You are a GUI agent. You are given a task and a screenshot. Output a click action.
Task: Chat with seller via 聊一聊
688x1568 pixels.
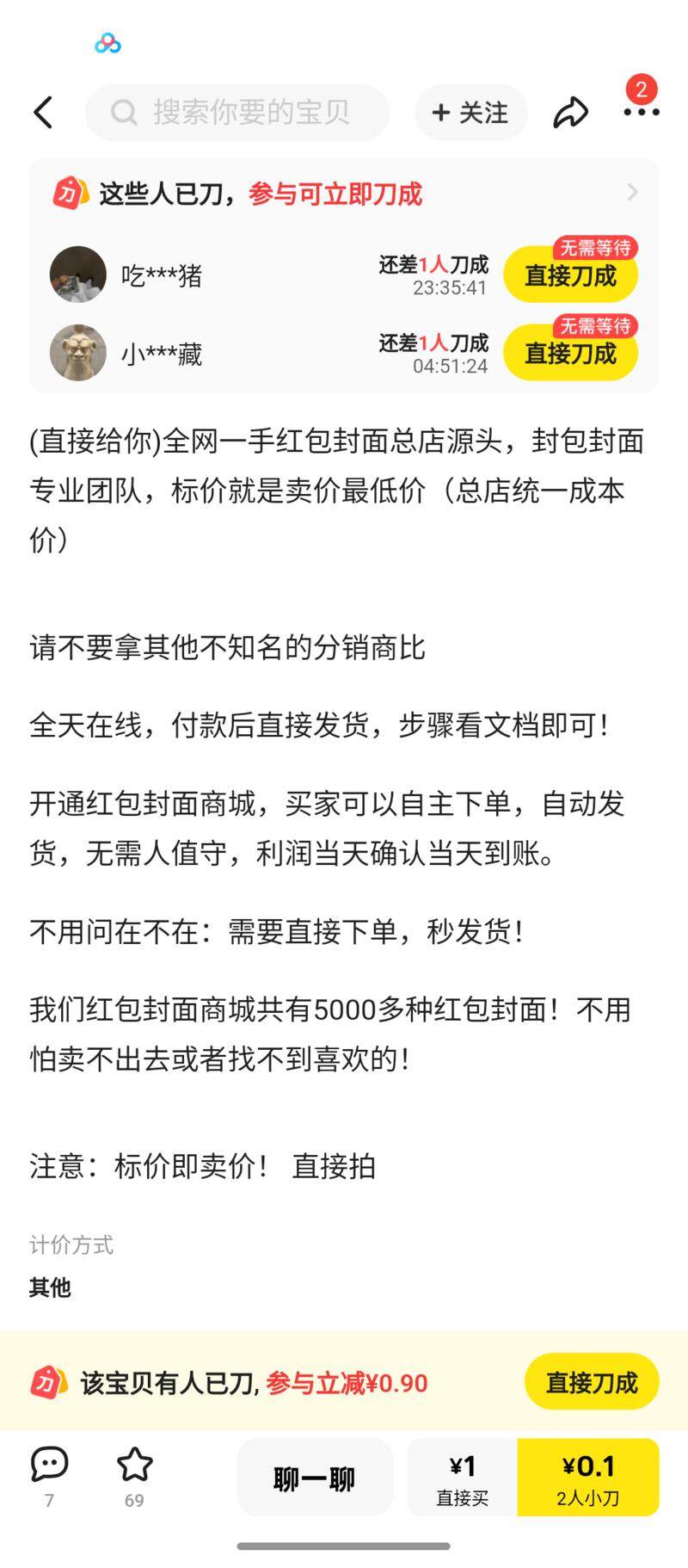(x=315, y=1478)
